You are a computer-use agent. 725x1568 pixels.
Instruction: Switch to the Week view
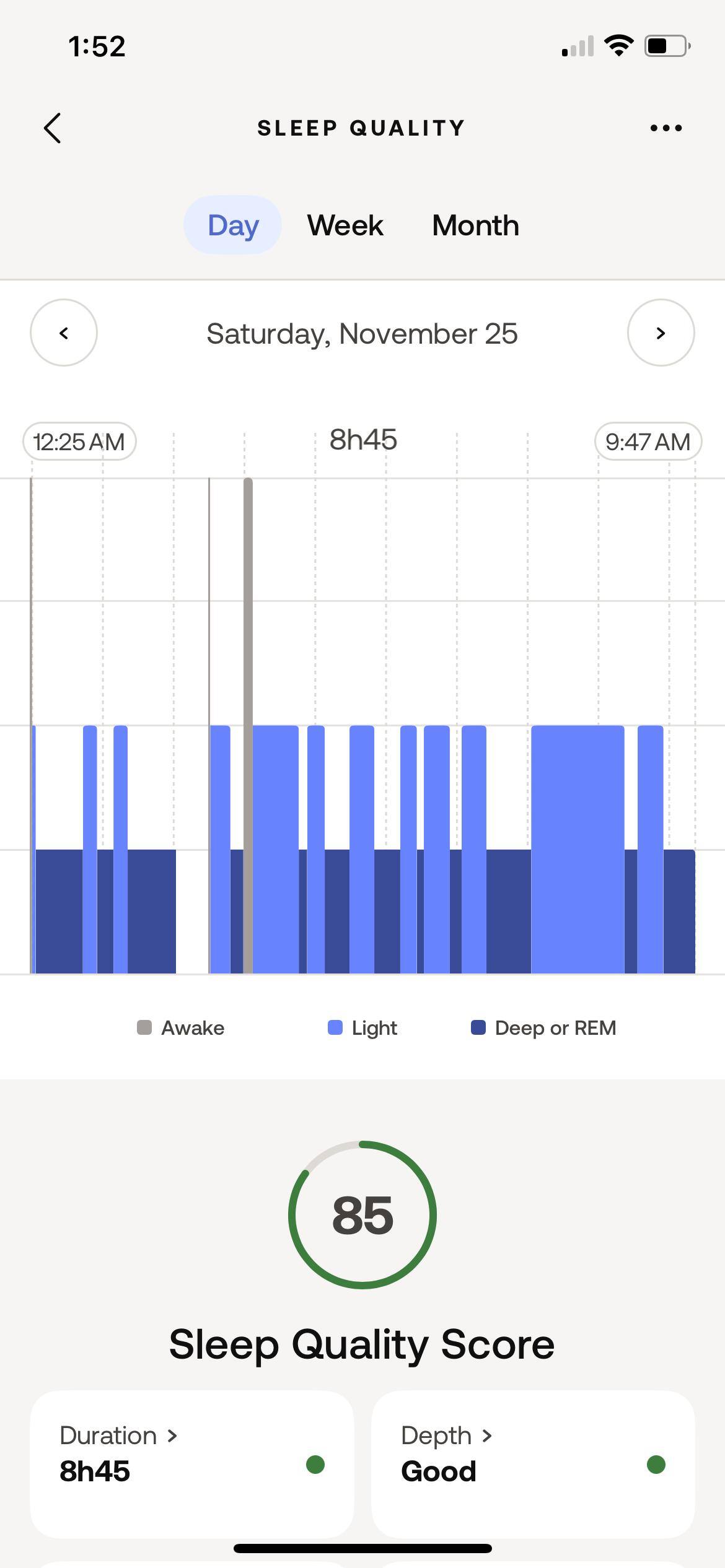pos(345,225)
